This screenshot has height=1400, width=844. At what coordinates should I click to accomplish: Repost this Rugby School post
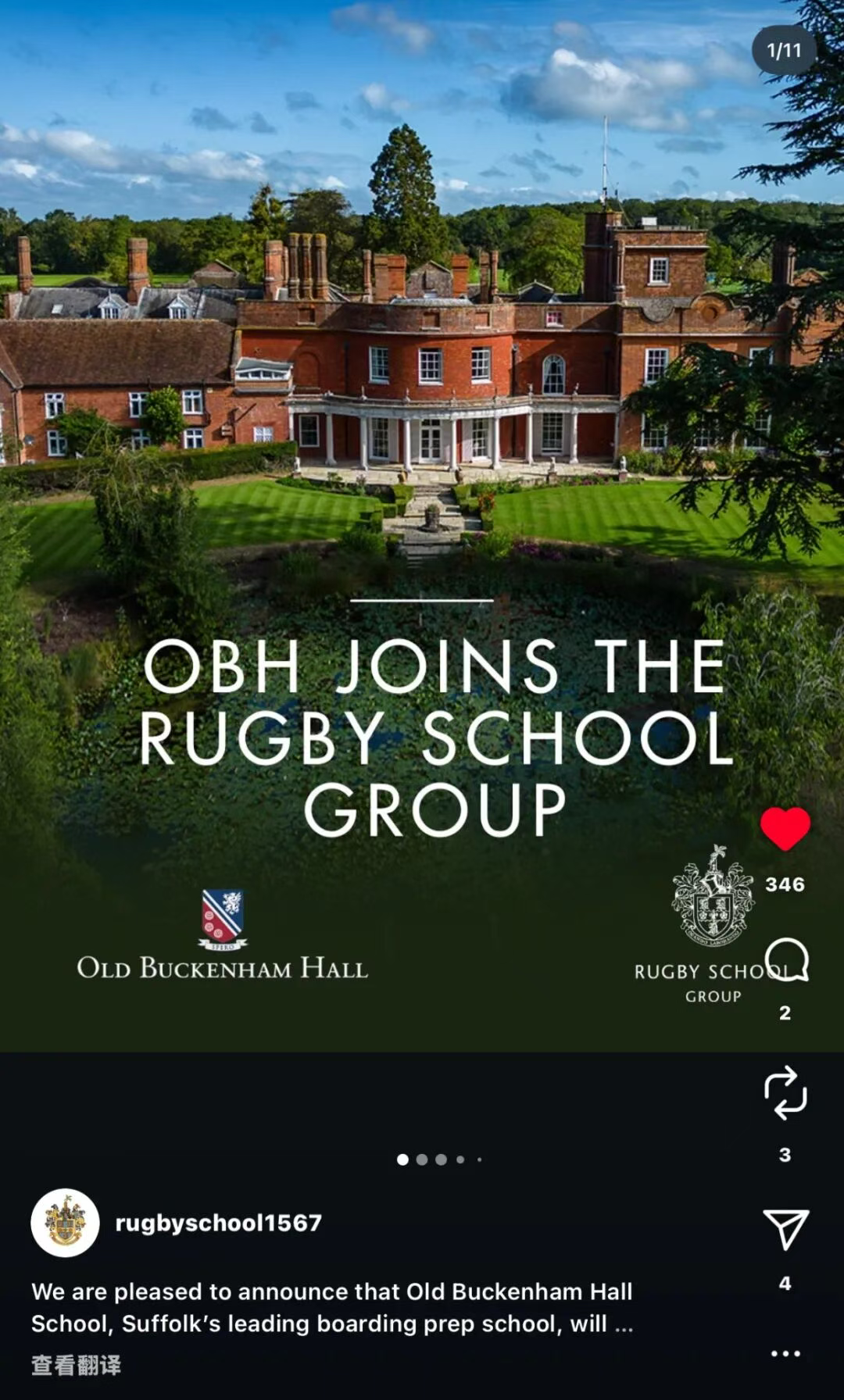coord(785,1092)
